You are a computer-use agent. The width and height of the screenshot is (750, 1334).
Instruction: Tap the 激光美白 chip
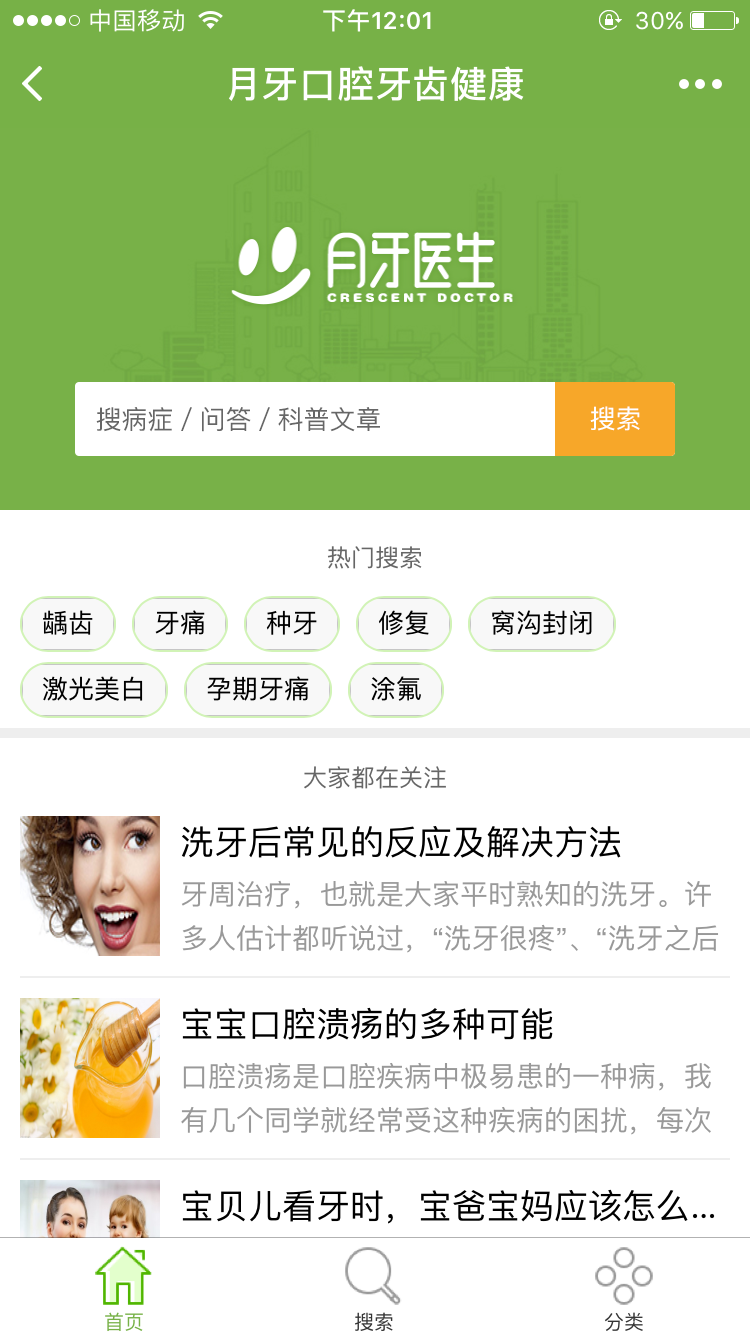[94, 690]
